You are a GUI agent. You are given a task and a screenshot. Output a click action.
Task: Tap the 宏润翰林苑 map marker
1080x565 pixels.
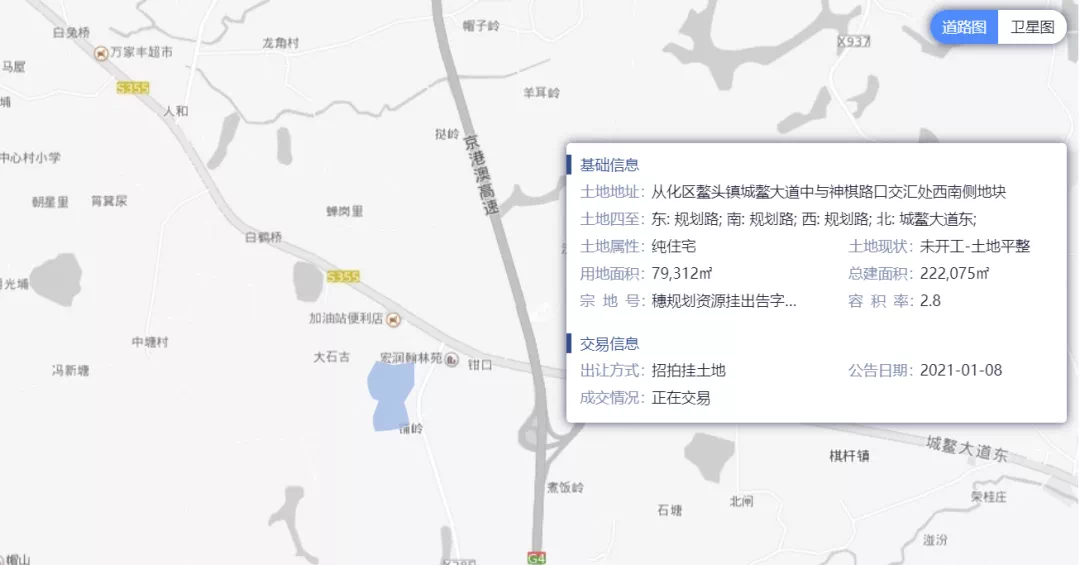click(x=451, y=359)
